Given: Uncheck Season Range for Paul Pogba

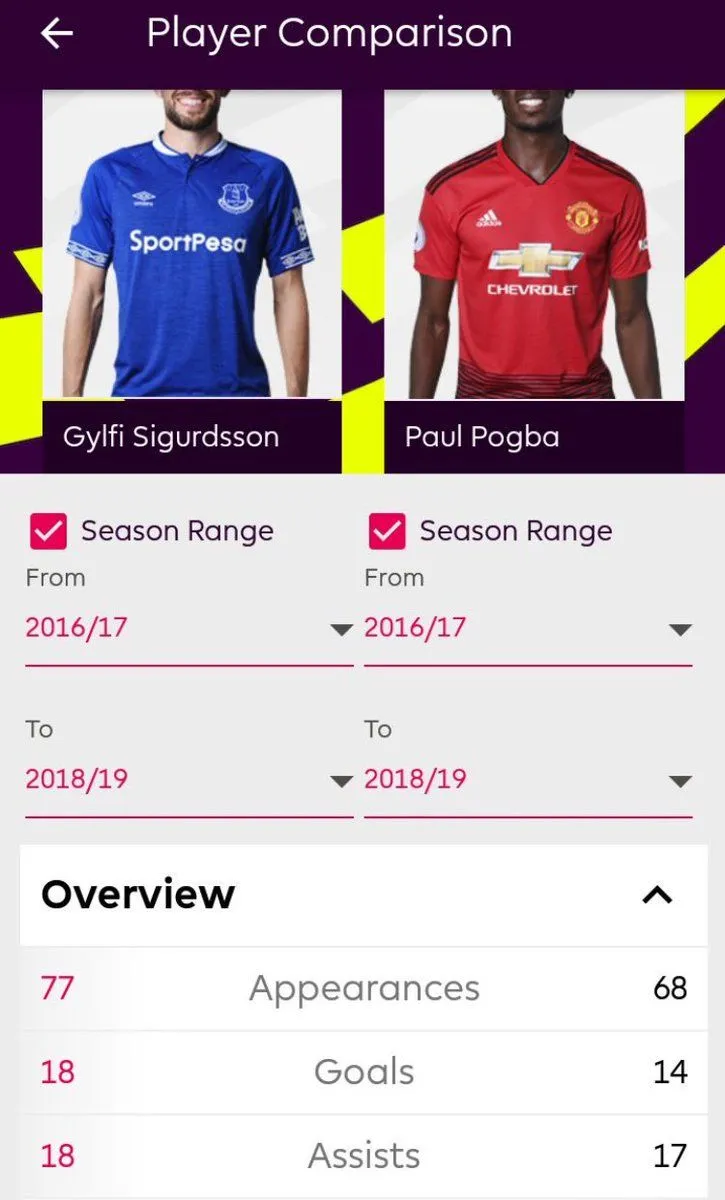Looking at the screenshot, I should [387, 531].
